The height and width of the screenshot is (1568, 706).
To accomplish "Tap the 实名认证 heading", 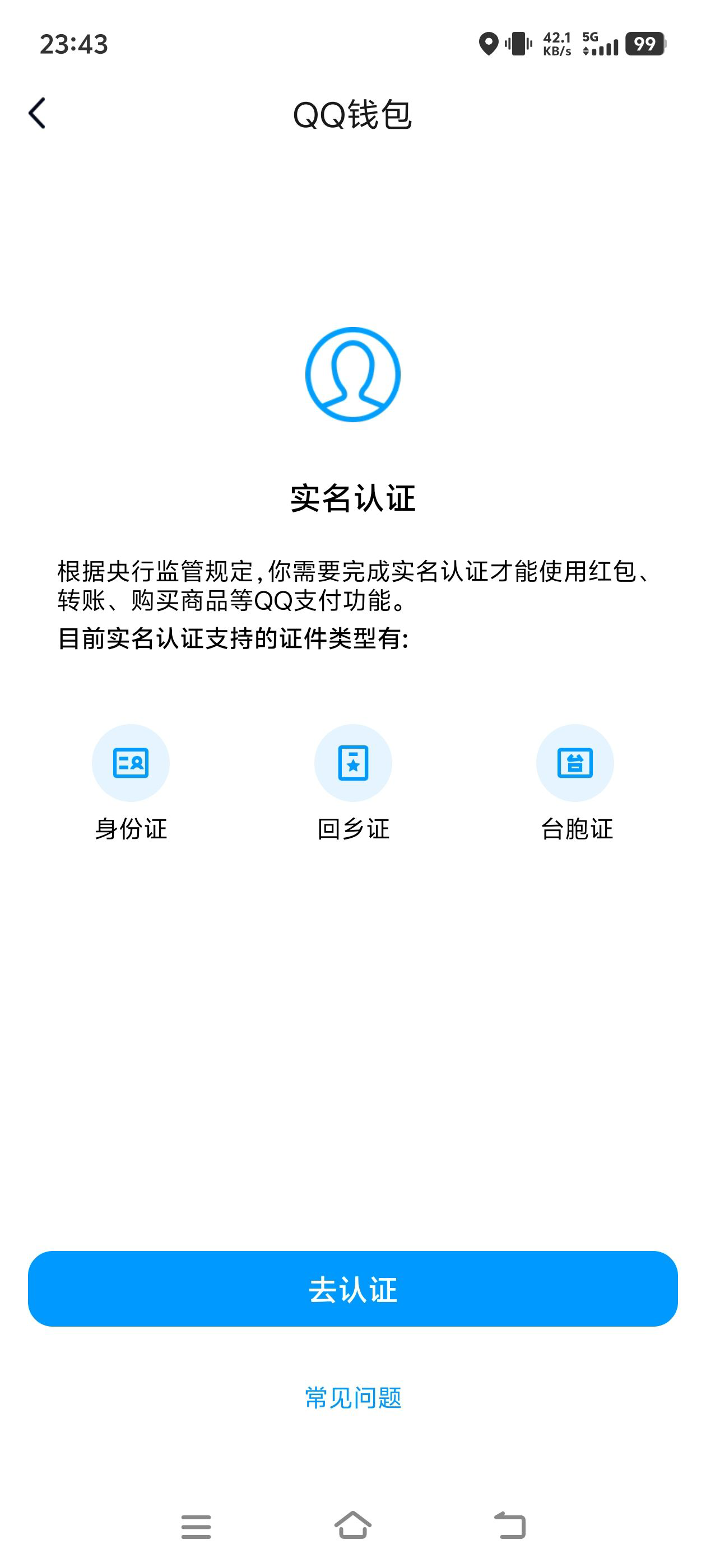I will [x=354, y=498].
